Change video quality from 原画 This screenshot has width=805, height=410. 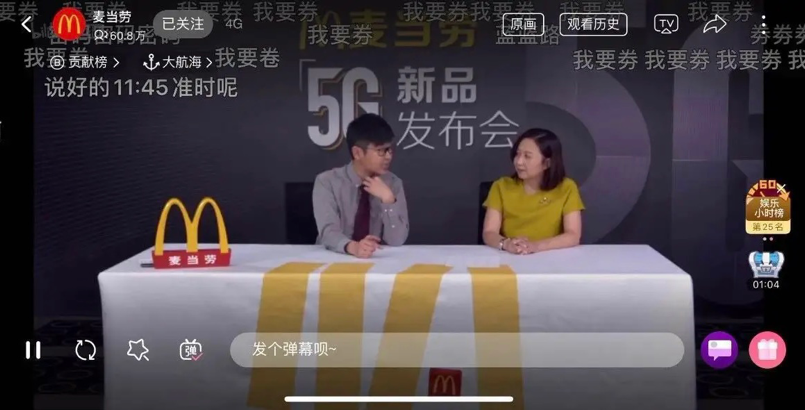(x=523, y=24)
